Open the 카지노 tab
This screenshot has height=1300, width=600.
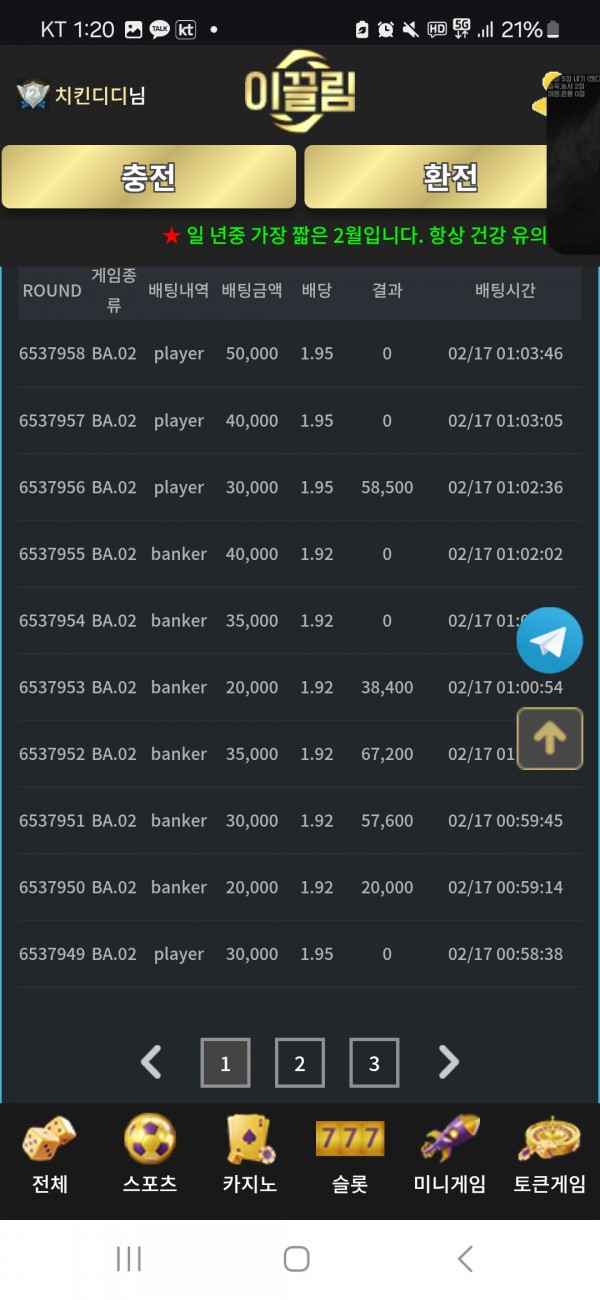(x=250, y=1155)
